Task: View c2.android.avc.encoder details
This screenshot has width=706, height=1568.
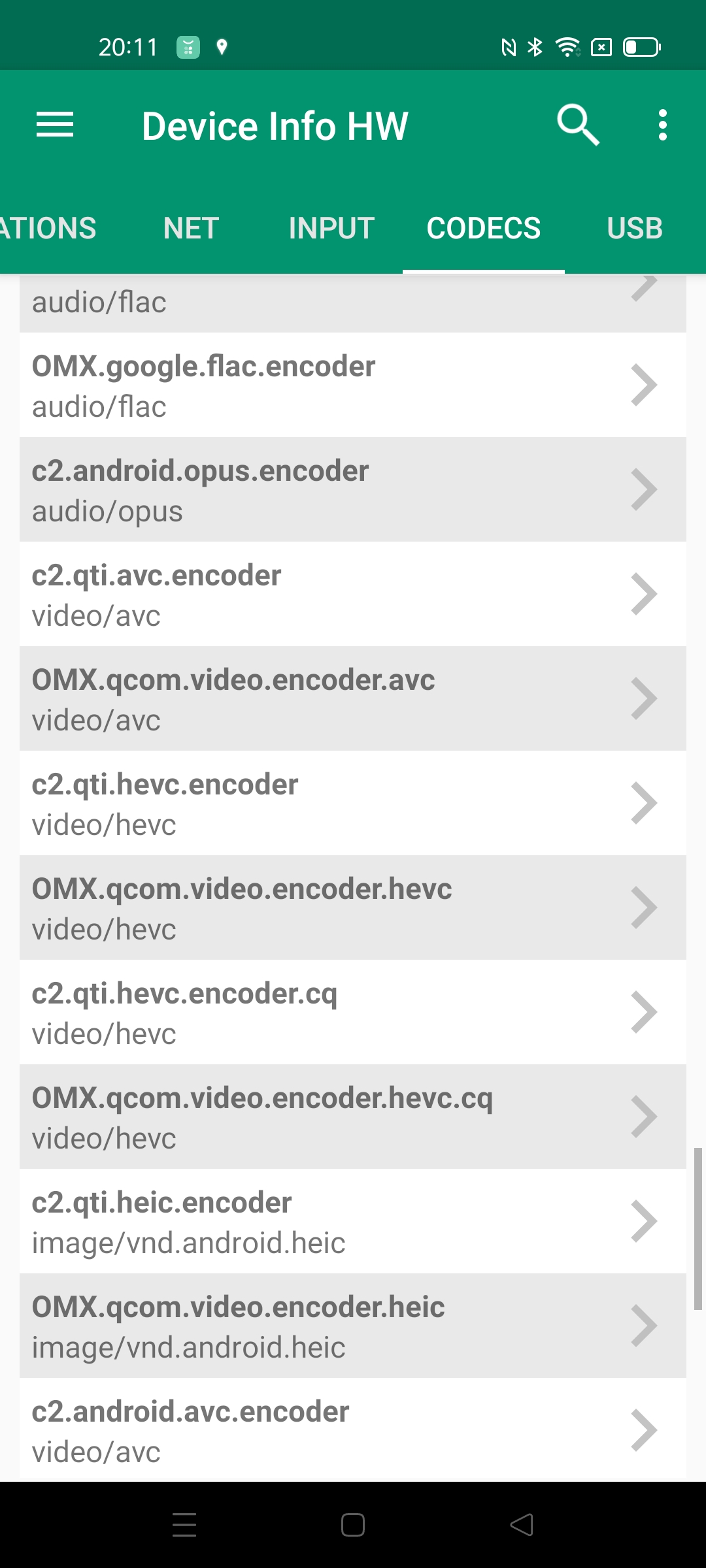Action: pos(353,1429)
